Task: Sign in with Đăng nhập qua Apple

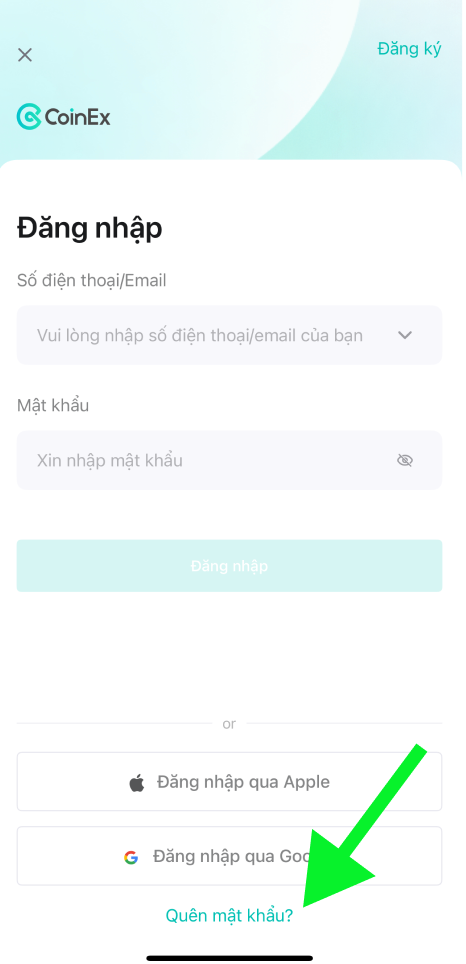Action: 229,781
